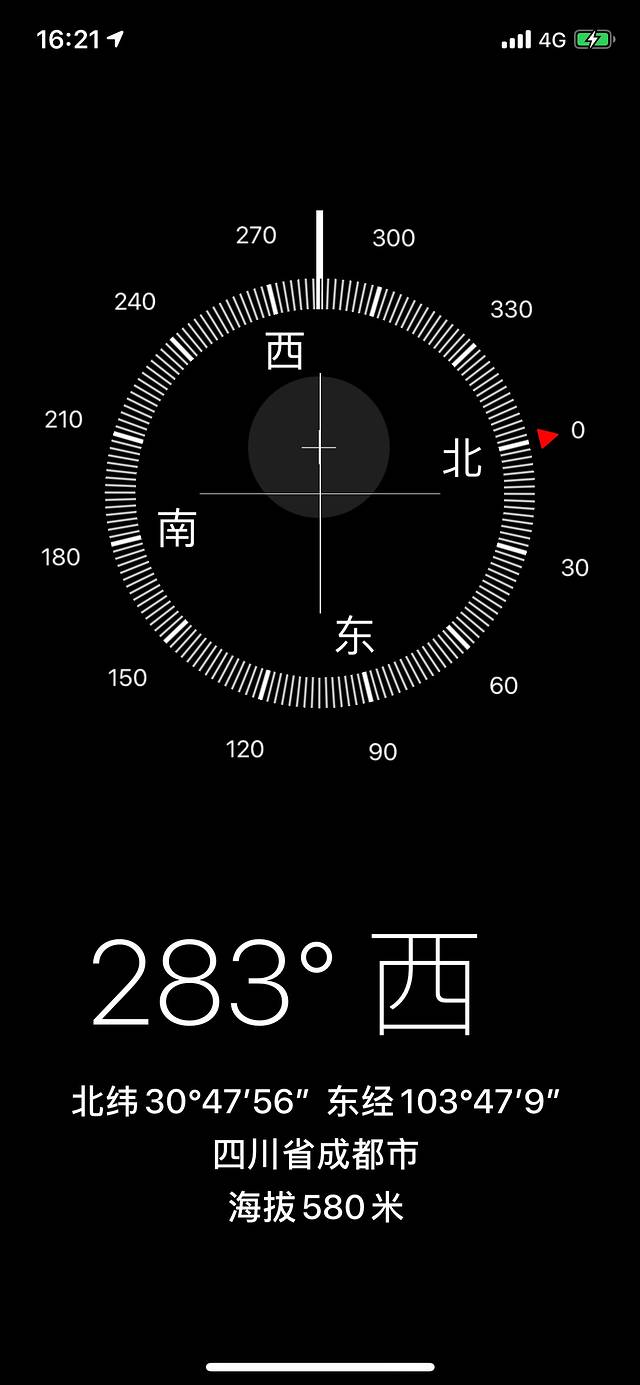
Task: Tap the compass dial to lock the bearing
Action: pos(320,492)
